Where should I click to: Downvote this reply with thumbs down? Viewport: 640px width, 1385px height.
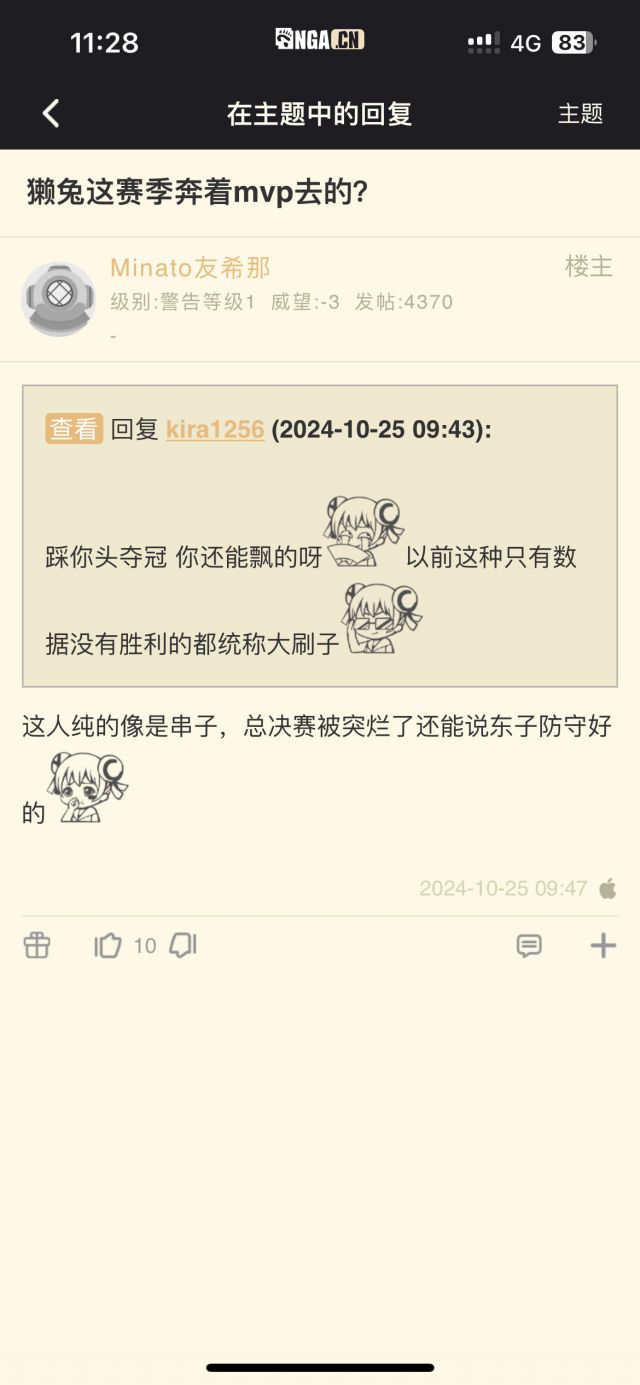coord(183,945)
